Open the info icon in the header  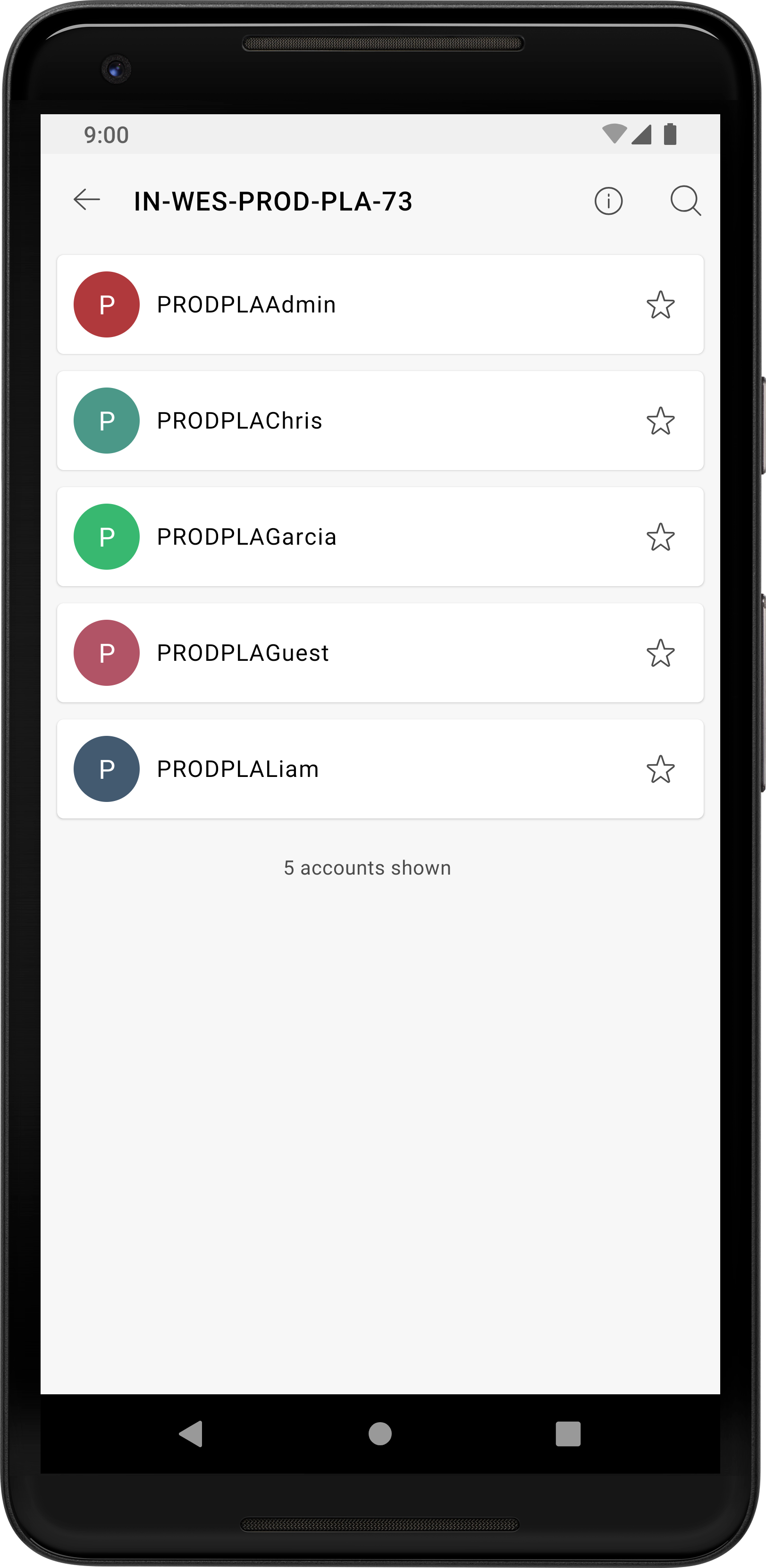608,201
